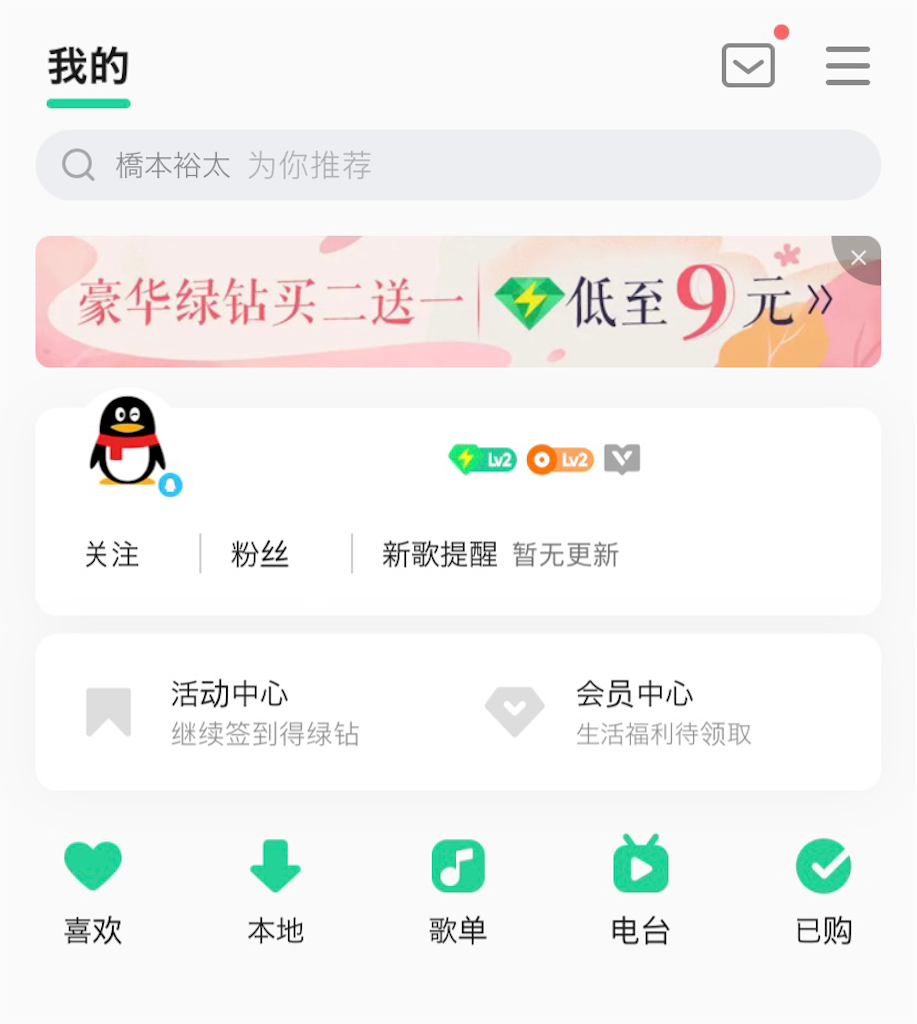The height and width of the screenshot is (1024, 917).
Task: Open the 喜欢 (Favorites) heart icon
Action: 92,864
